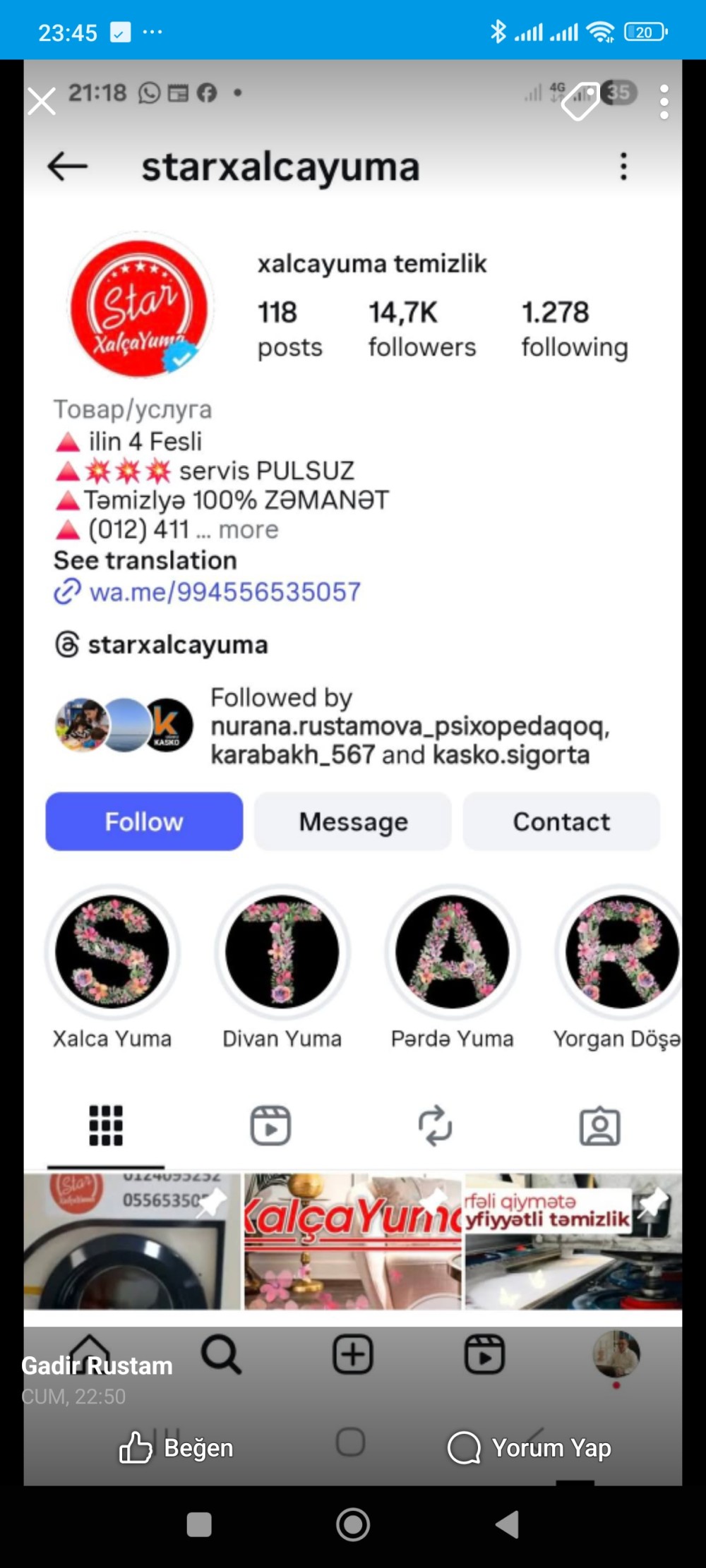Image resolution: width=706 pixels, height=1568 pixels.
Task: Open the Xalca Yuma story highlight
Action: point(112,951)
